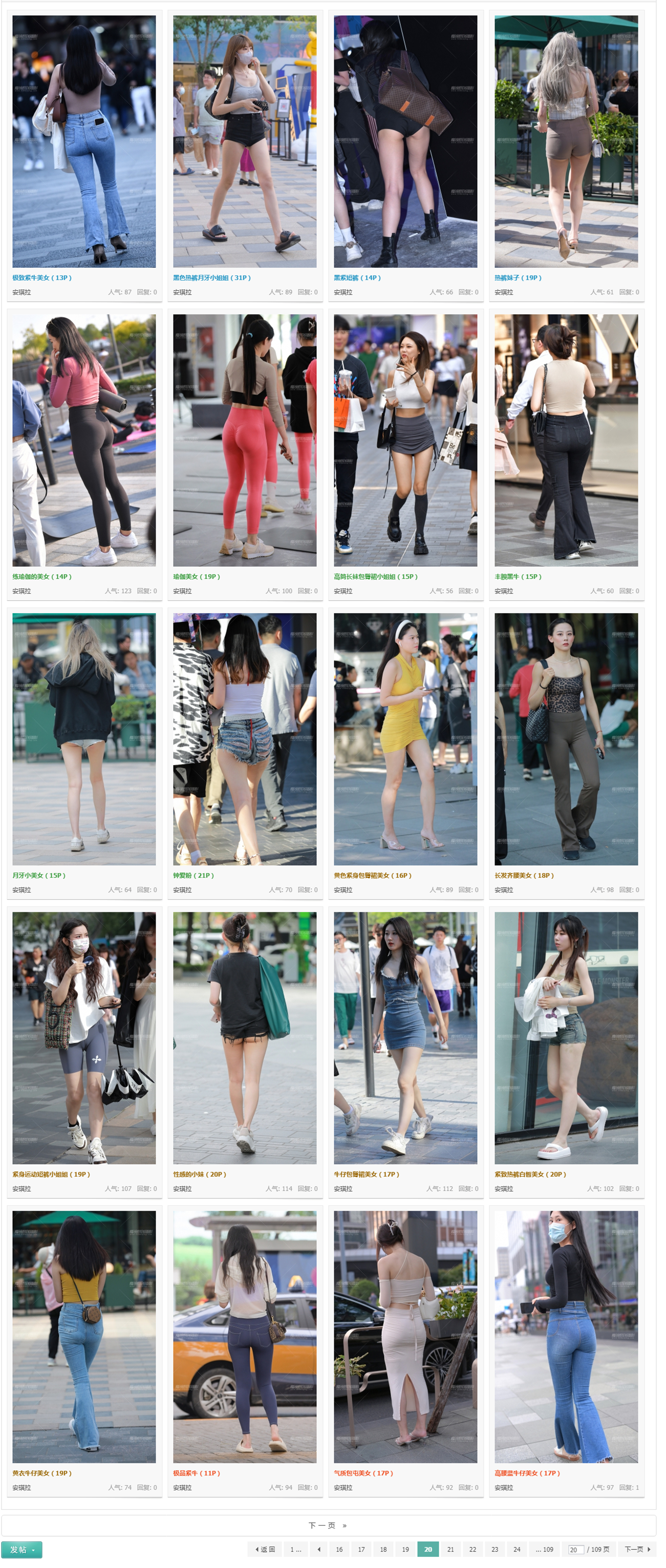Open the 练瑜伽的美女 (14P) thread
The image size is (666, 1568).
(x=42, y=576)
